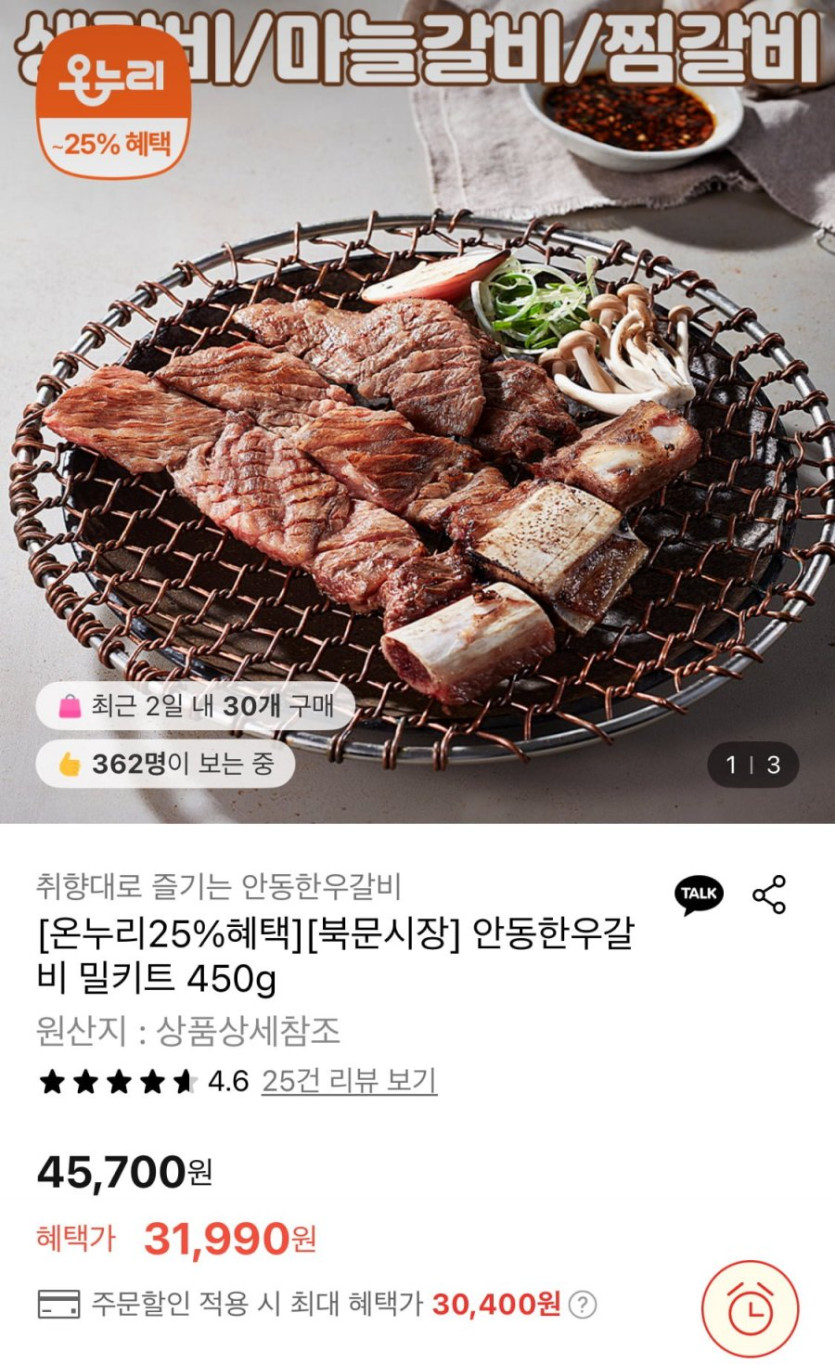Open the share options icon
Screen dimensions: 835x1364
[x=769, y=894]
